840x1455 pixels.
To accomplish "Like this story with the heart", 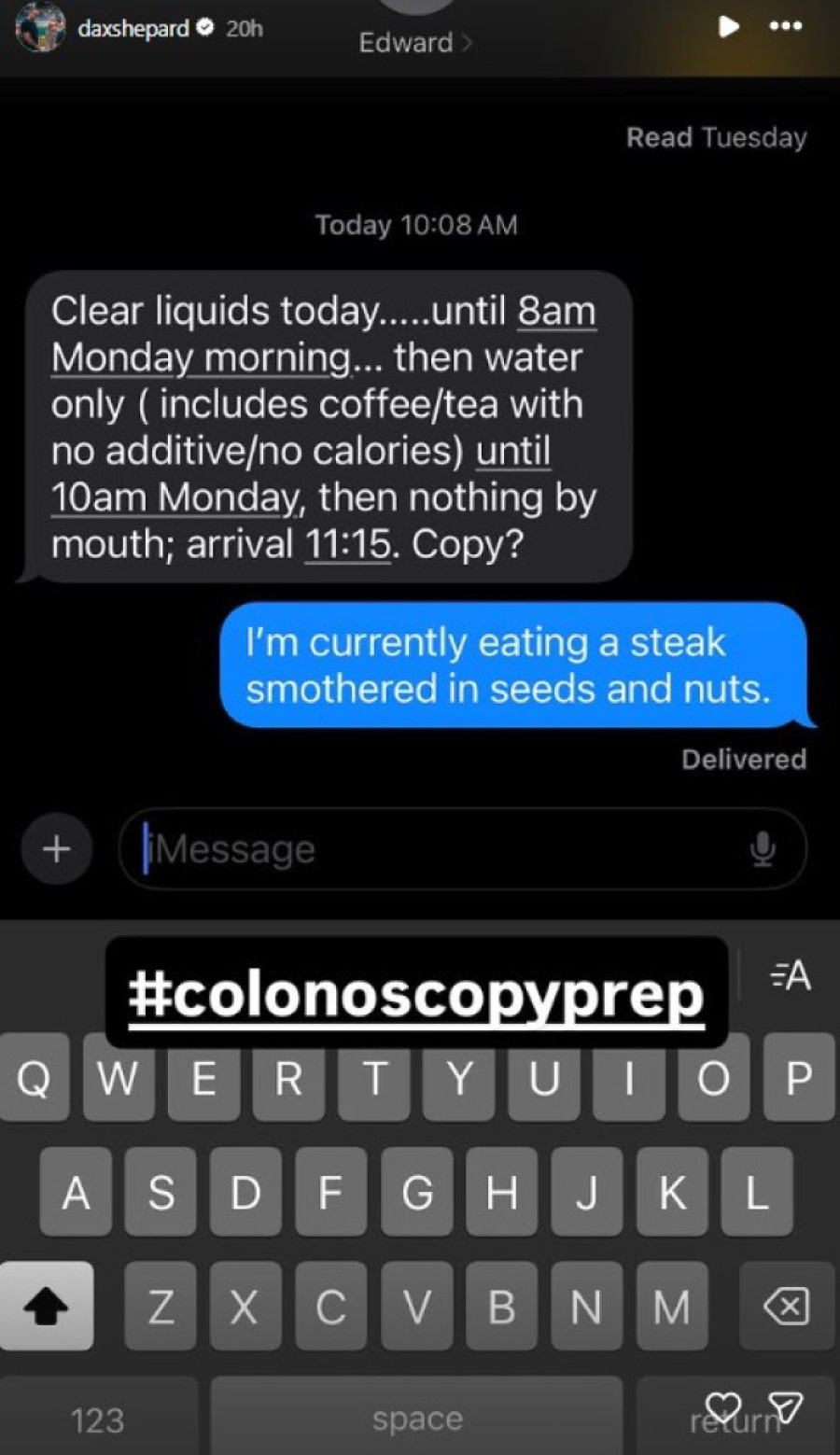I will pos(723,1406).
